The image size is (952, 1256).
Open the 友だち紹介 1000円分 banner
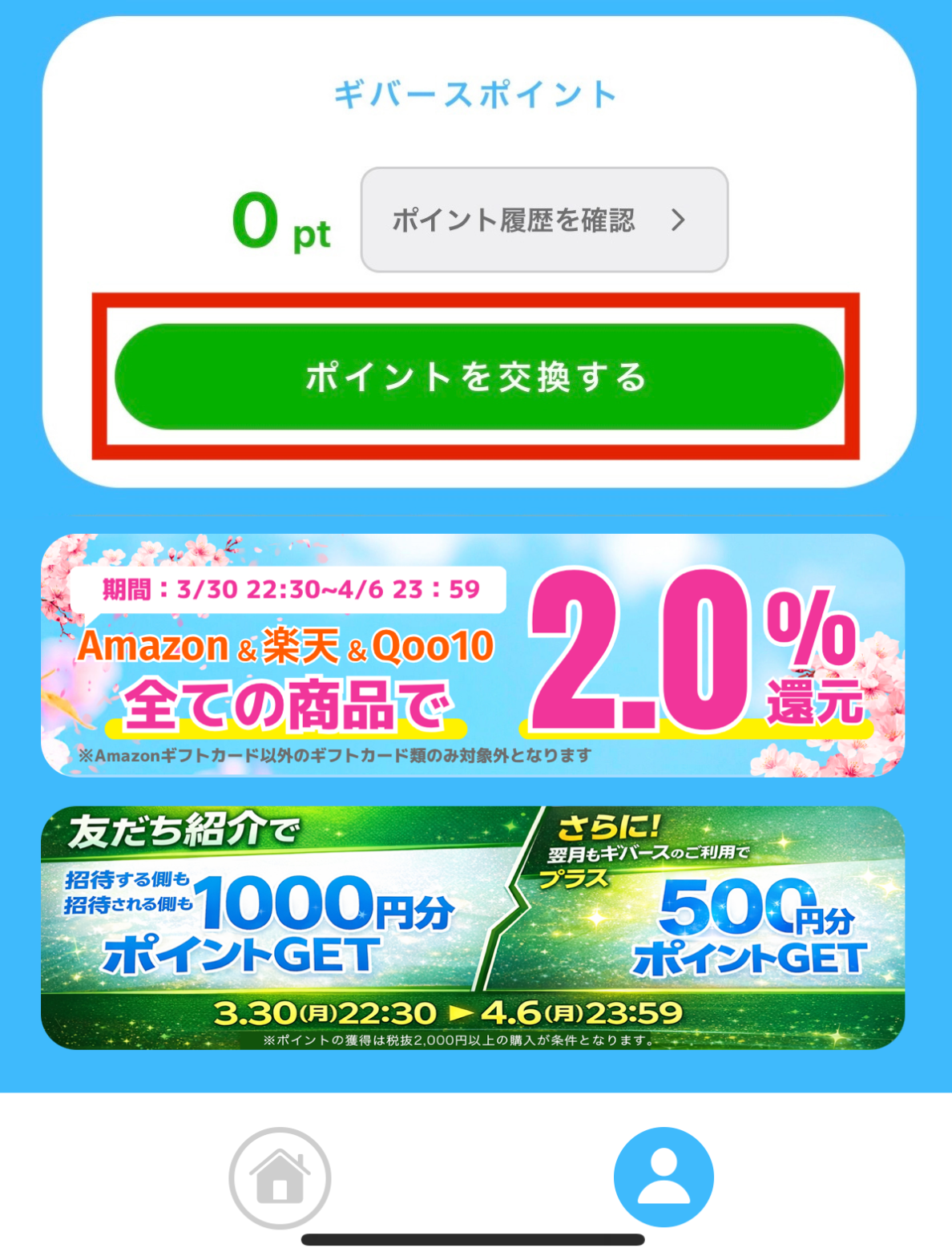[473, 927]
